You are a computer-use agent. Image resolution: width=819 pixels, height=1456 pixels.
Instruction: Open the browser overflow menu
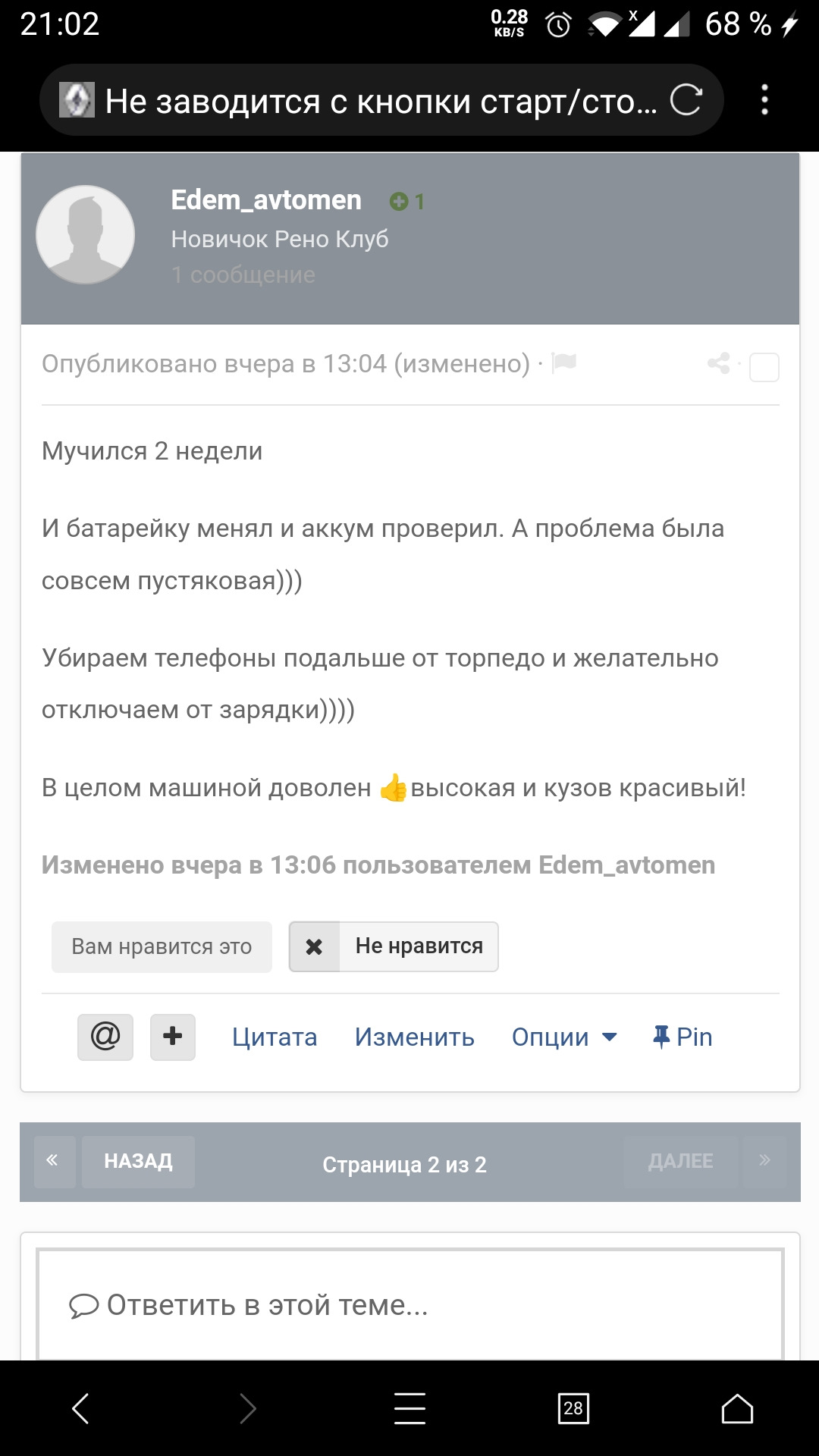[x=764, y=100]
